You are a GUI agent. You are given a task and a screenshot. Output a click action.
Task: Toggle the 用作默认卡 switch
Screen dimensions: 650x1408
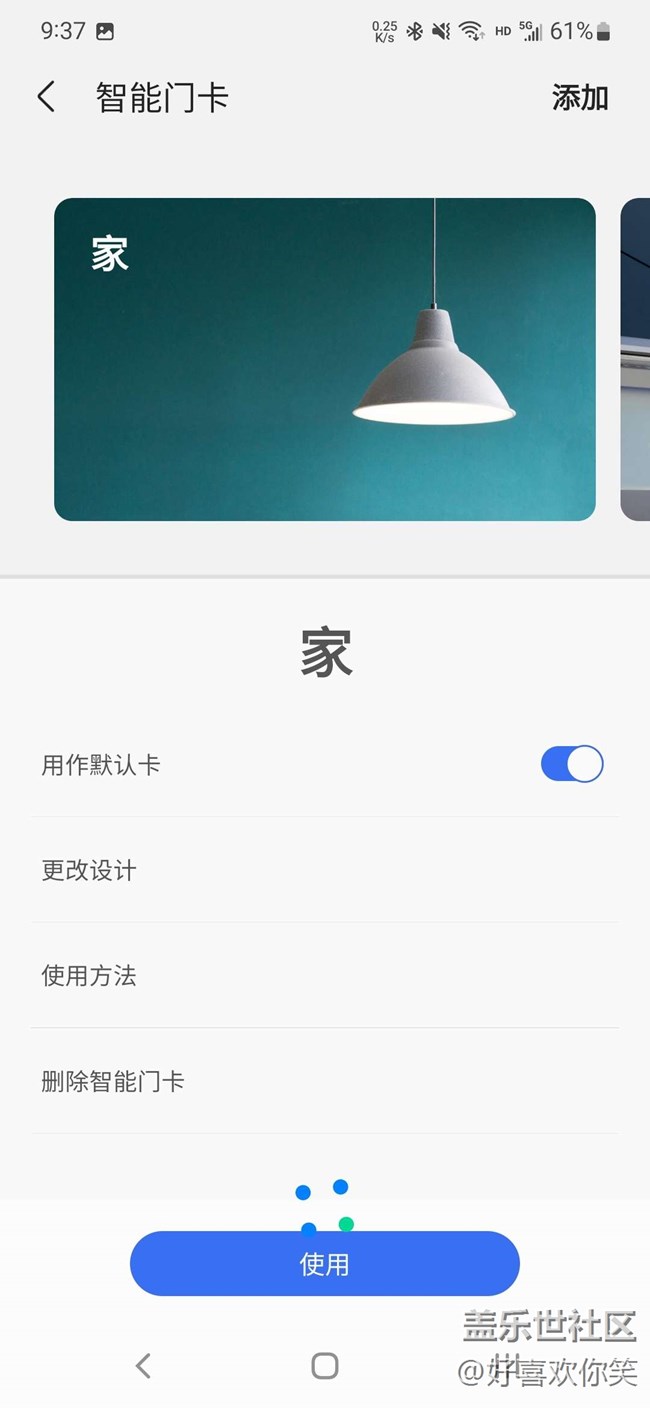coord(571,764)
